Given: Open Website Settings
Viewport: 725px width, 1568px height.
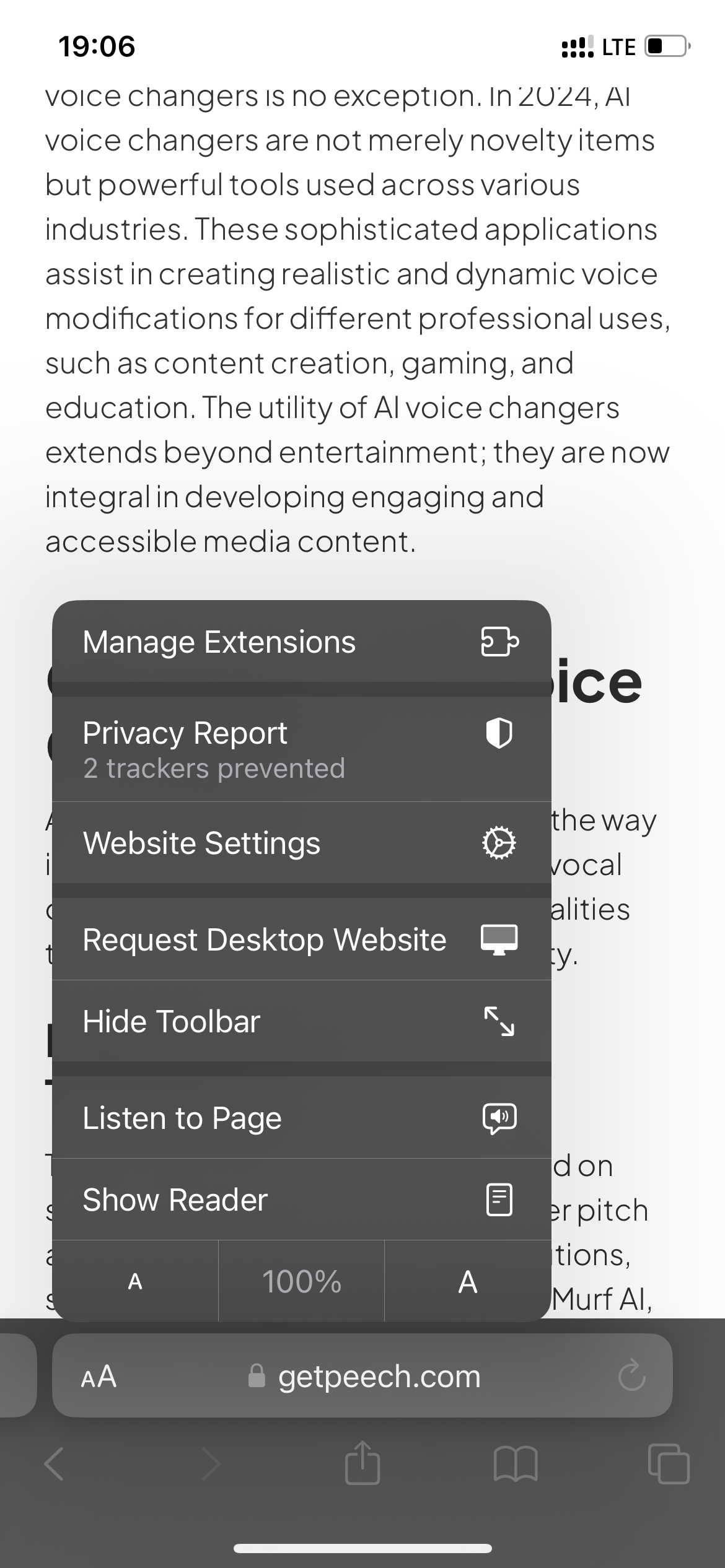Looking at the screenshot, I should [x=301, y=843].
